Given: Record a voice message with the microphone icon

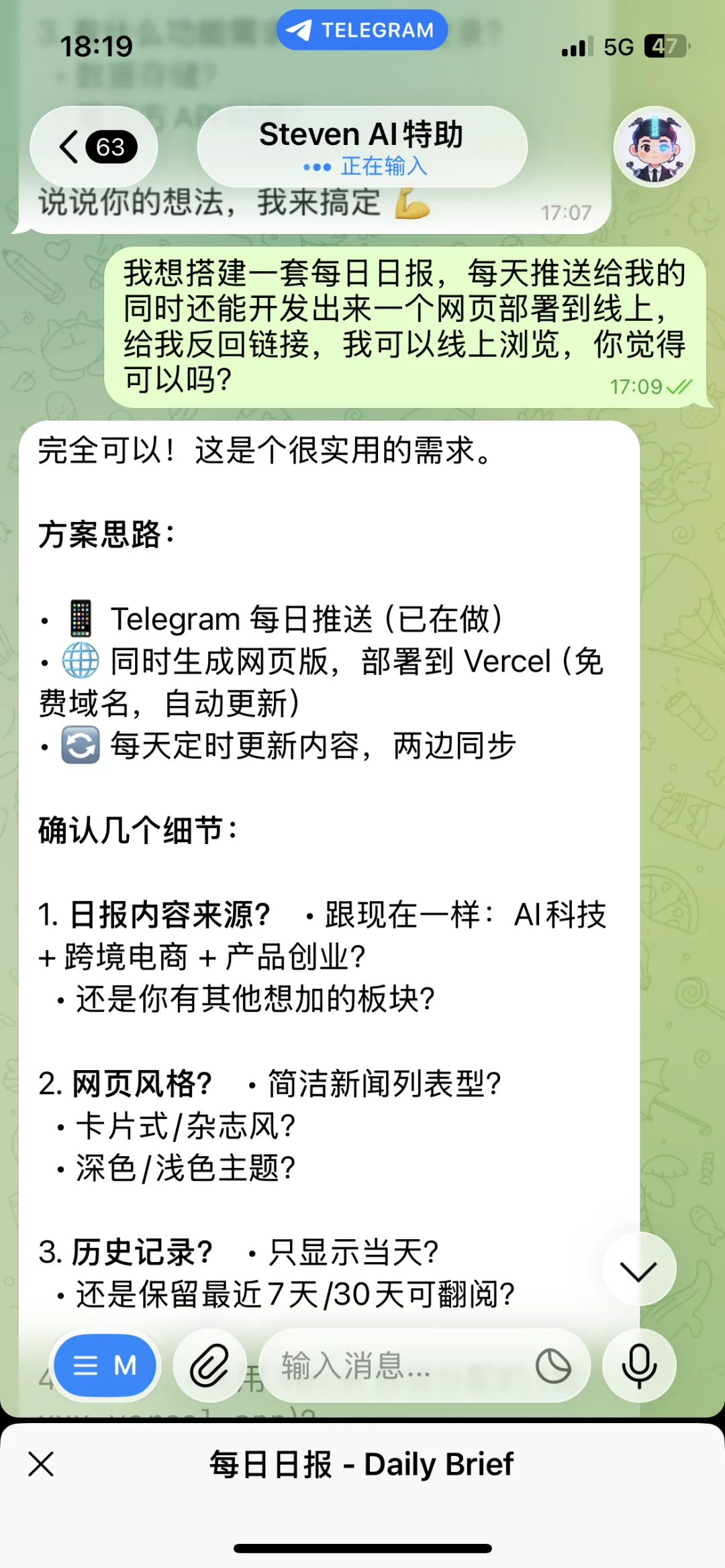Looking at the screenshot, I should (638, 1365).
